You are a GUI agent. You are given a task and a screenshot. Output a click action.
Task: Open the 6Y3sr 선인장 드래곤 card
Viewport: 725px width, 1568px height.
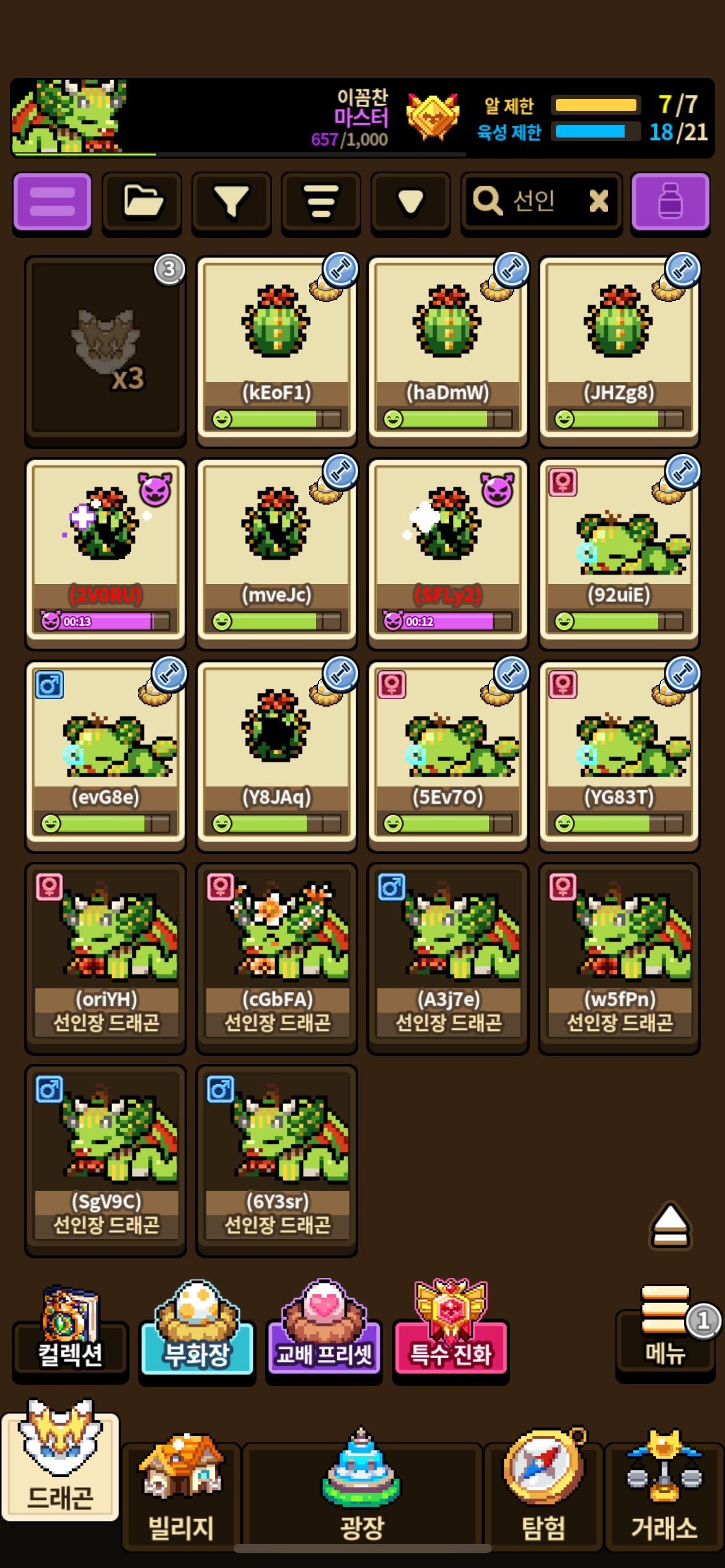click(276, 1159)
